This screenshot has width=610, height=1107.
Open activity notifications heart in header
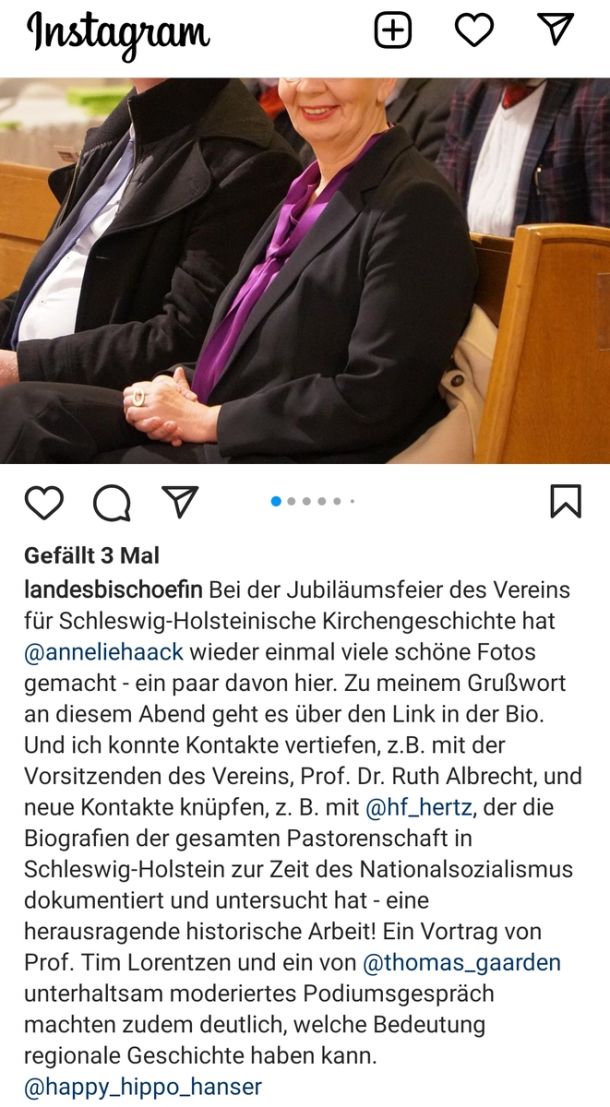pos(474,30)
